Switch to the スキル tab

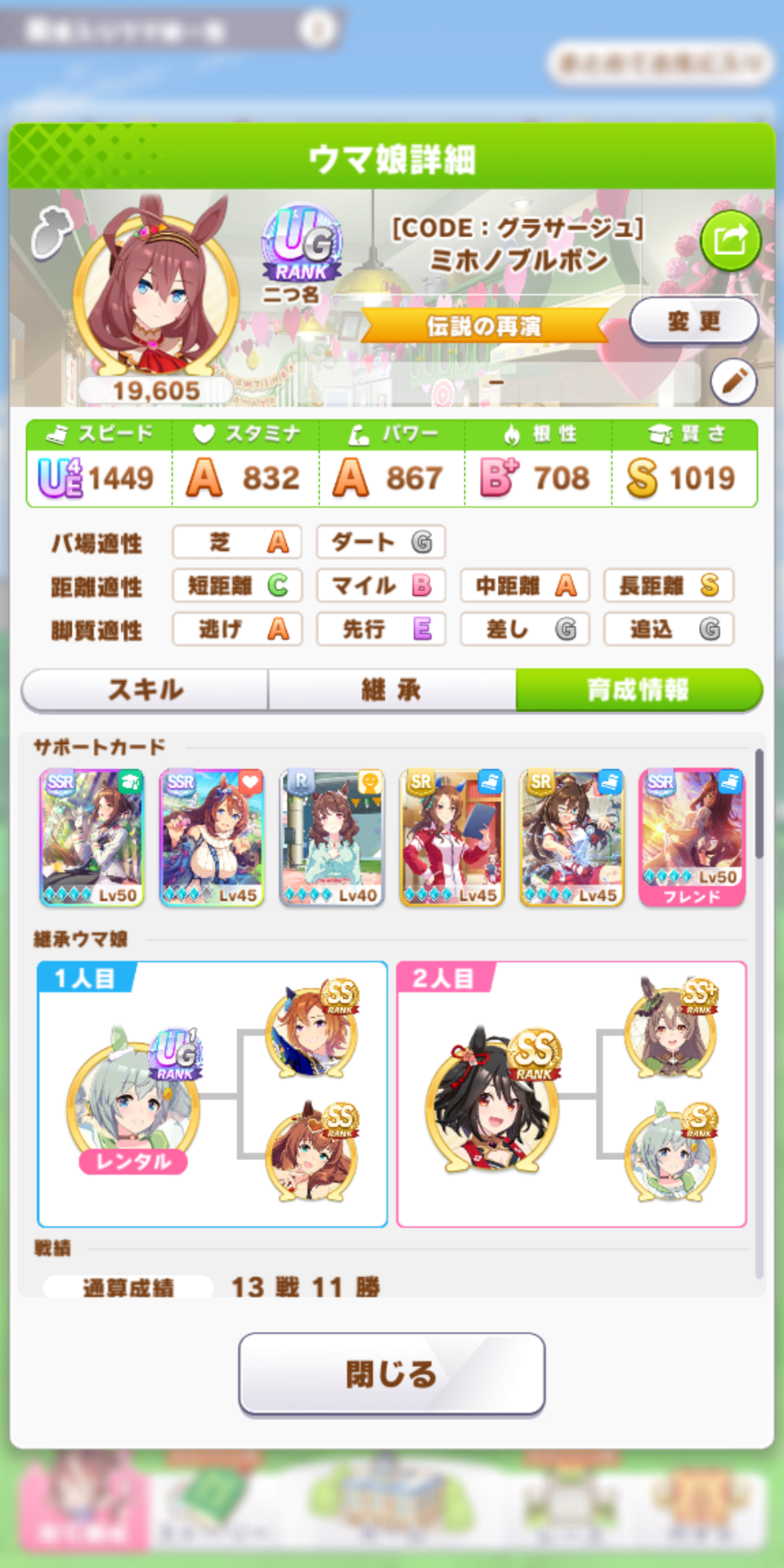146,690
